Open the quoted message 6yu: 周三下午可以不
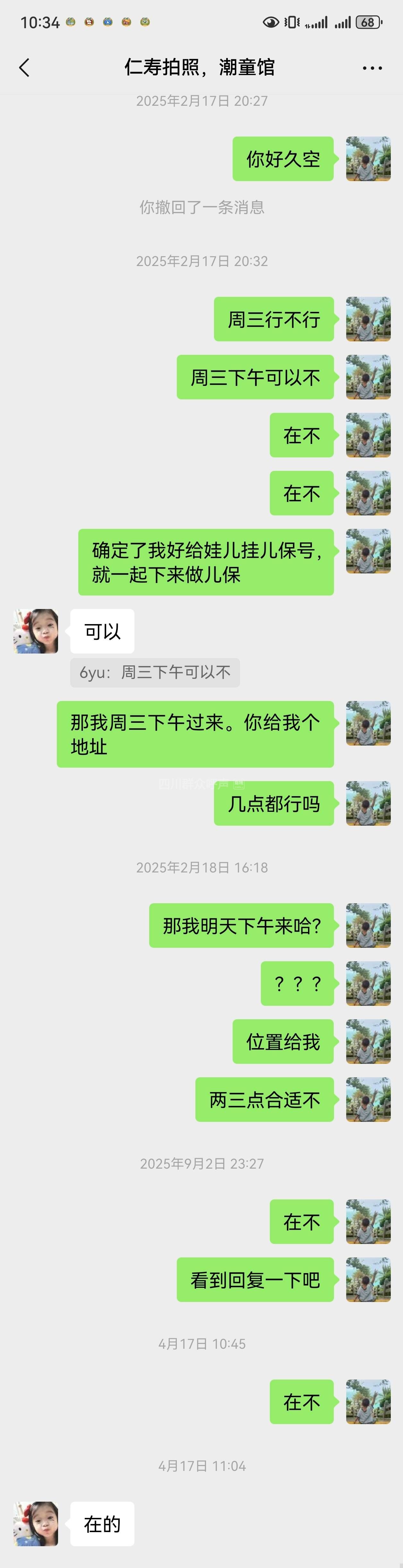 coord(155,672)
